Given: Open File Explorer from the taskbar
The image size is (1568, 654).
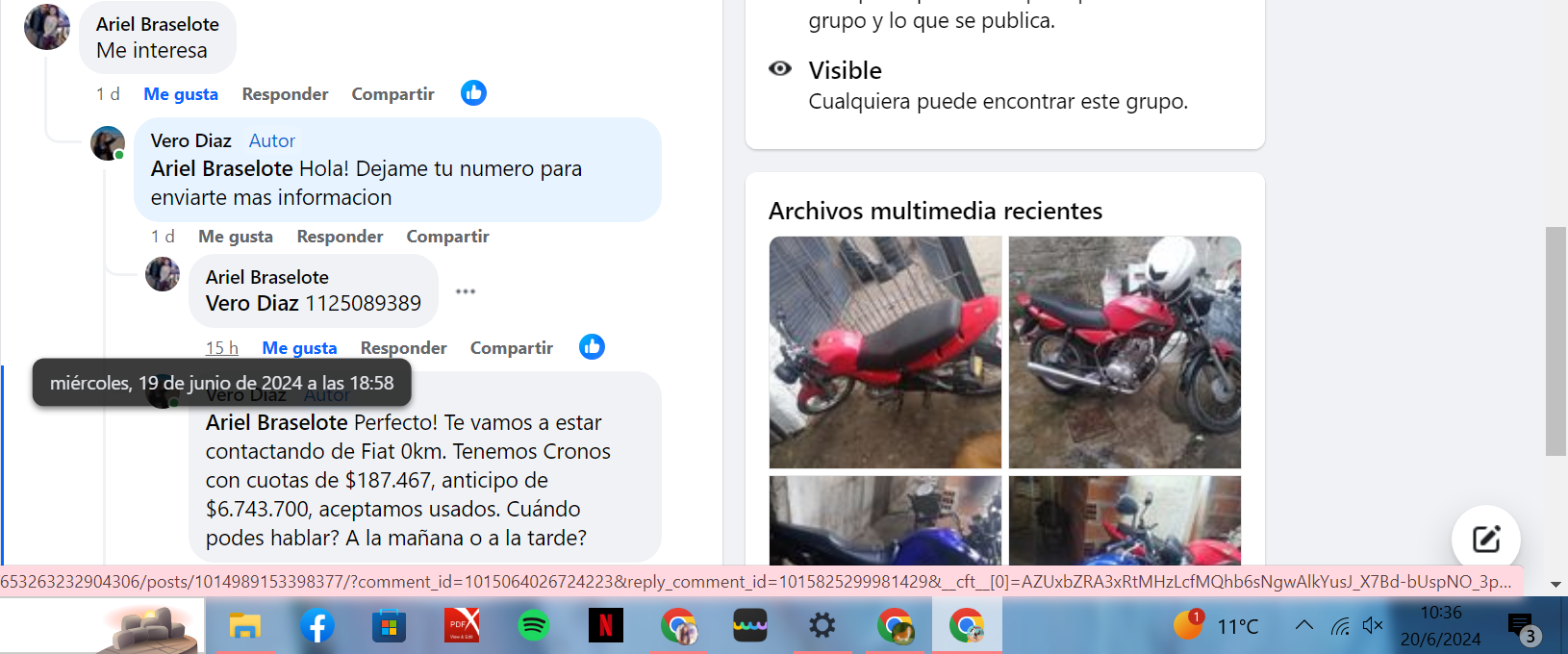Looking at the screenshot, I should [245, 626].
